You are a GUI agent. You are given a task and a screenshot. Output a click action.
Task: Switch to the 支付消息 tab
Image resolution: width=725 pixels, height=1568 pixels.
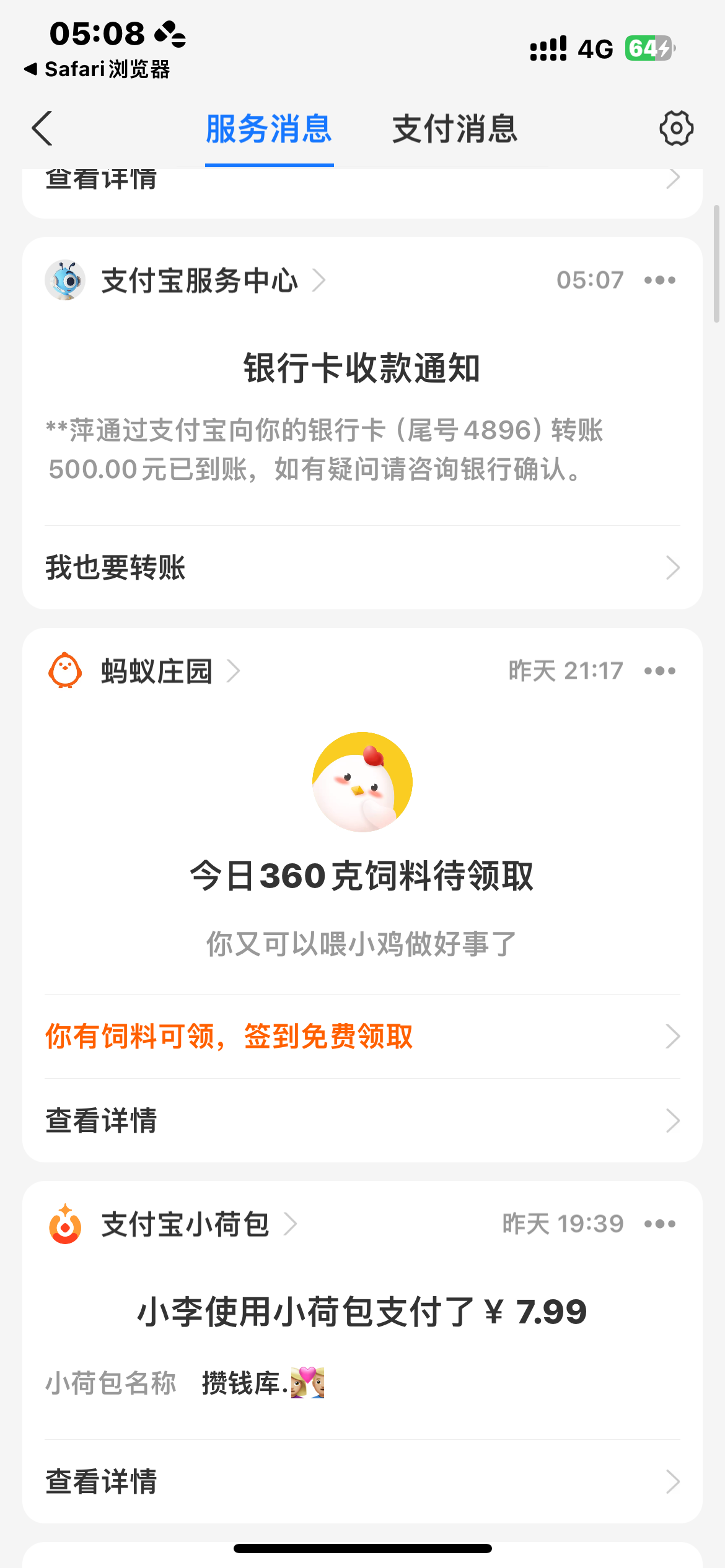tap(455, 129)
